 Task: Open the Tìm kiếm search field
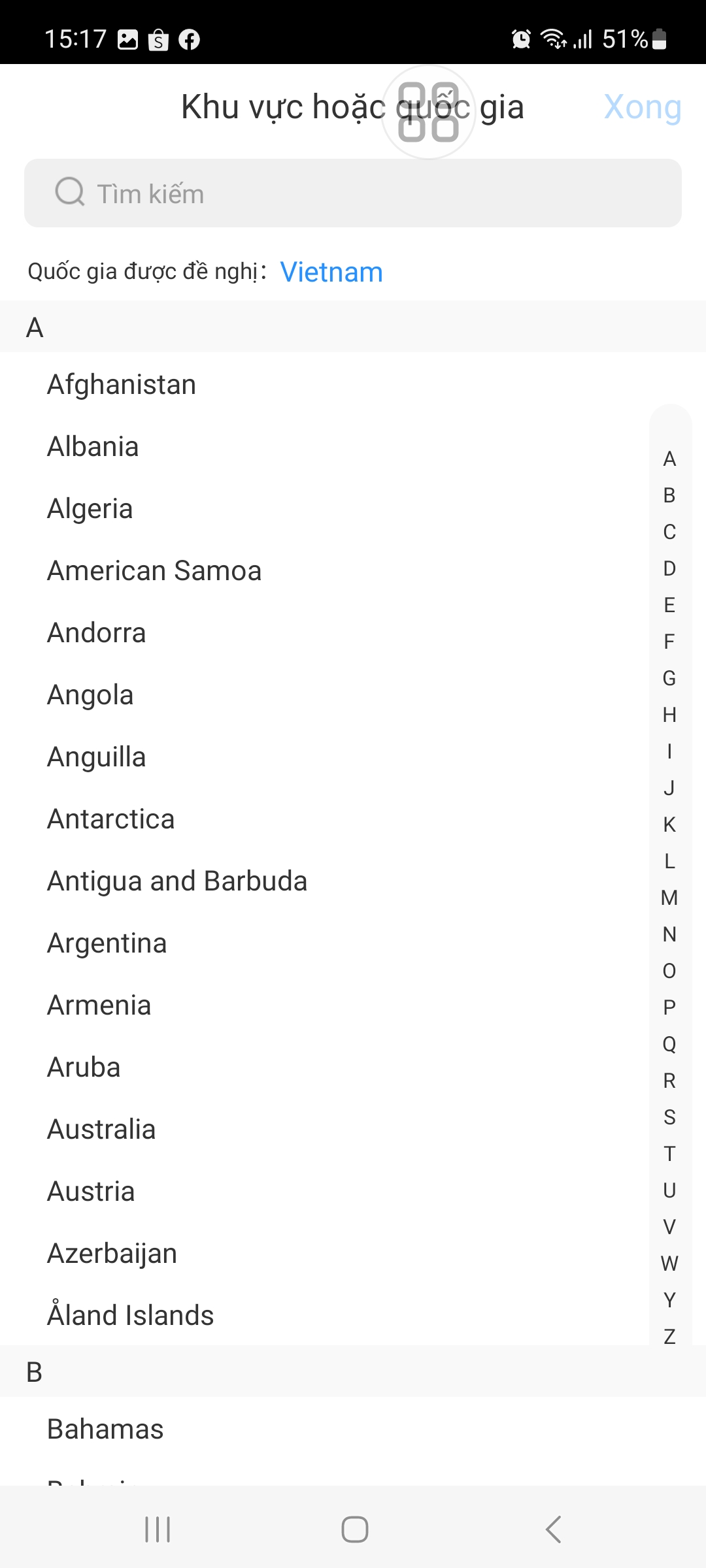[x=353, y=193]
